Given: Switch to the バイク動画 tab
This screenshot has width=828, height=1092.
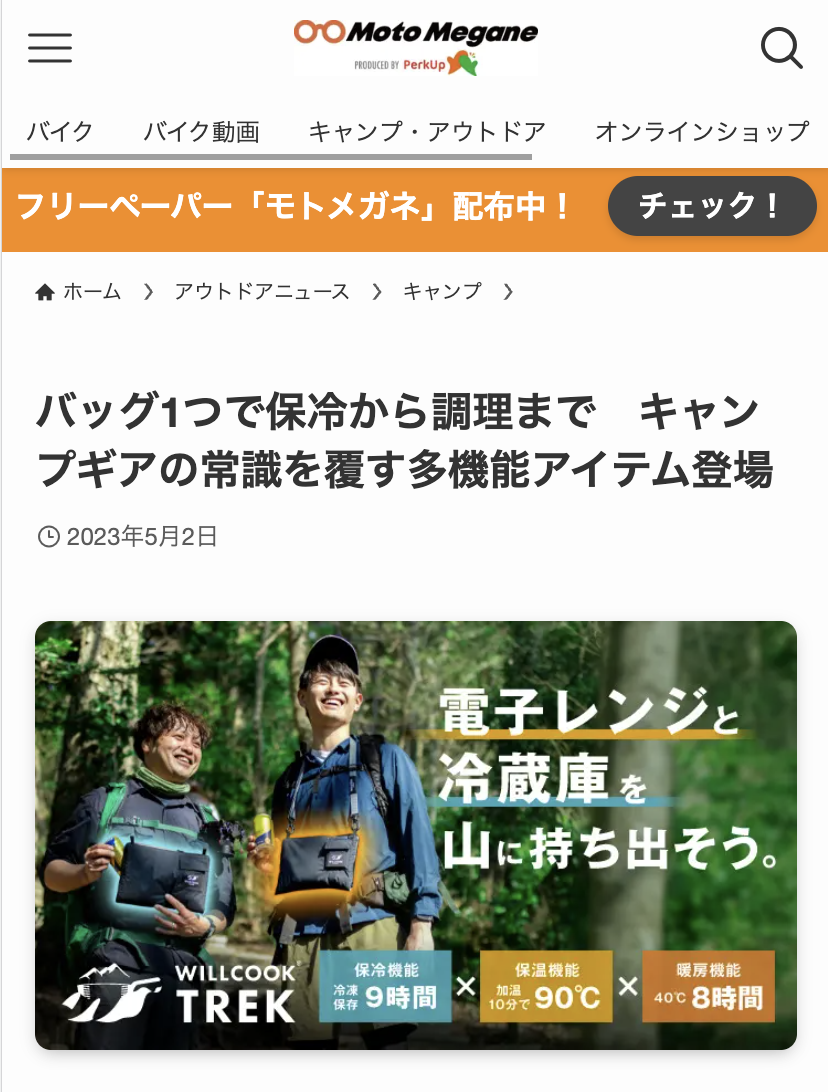Looking at the screenshot, I should 201,131.
